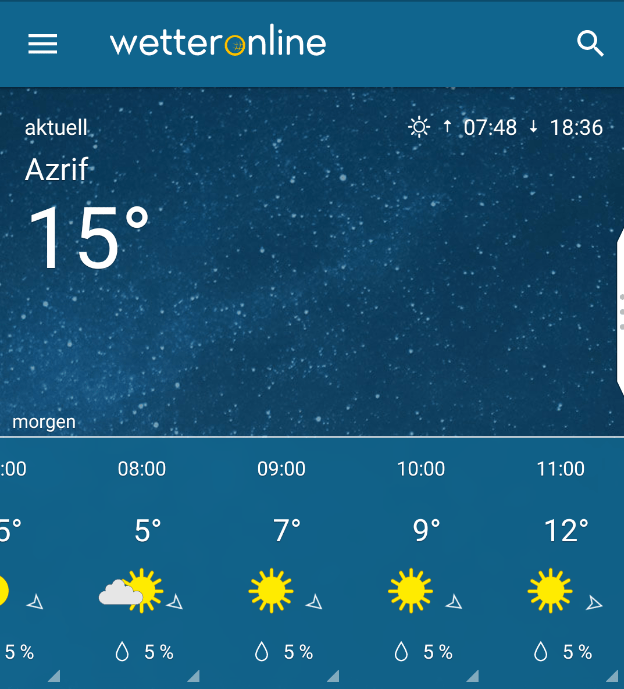Show details for the 11:00 forecast

point(561,560)
